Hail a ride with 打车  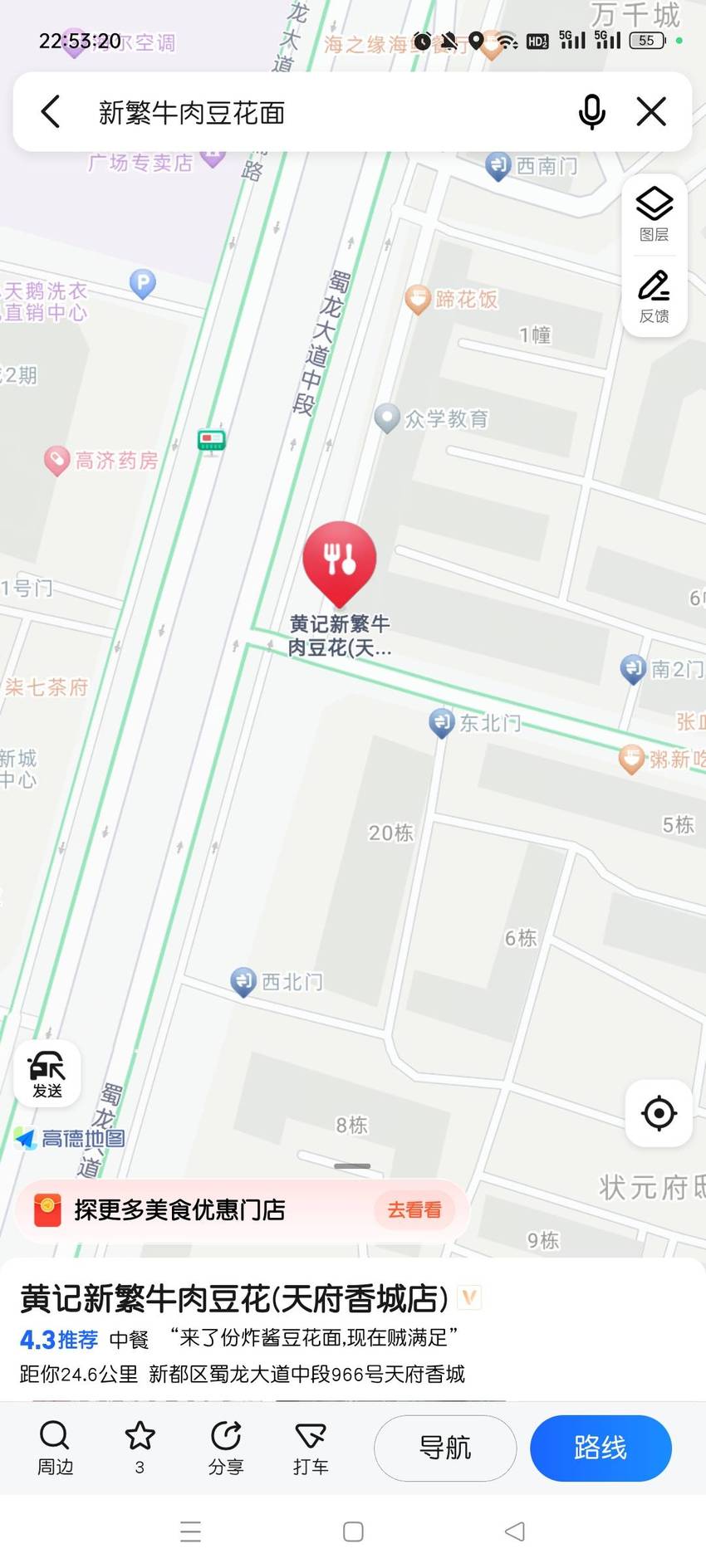pyautogui.click(x=311, y=1448)
